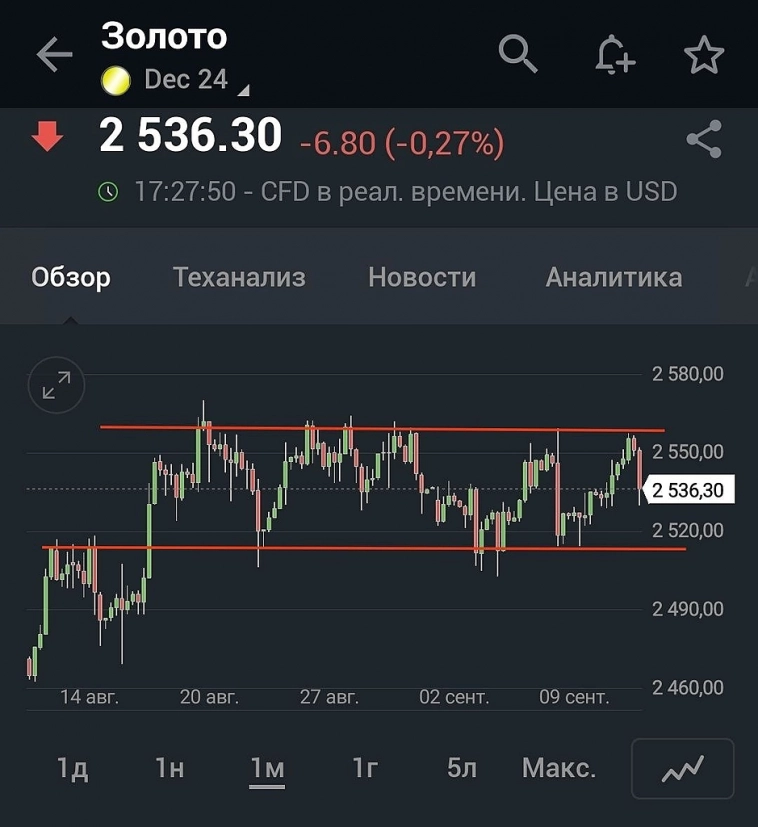Switch chart range to 1г
Viewport: 758px width, 827px height.
(365, 768)
